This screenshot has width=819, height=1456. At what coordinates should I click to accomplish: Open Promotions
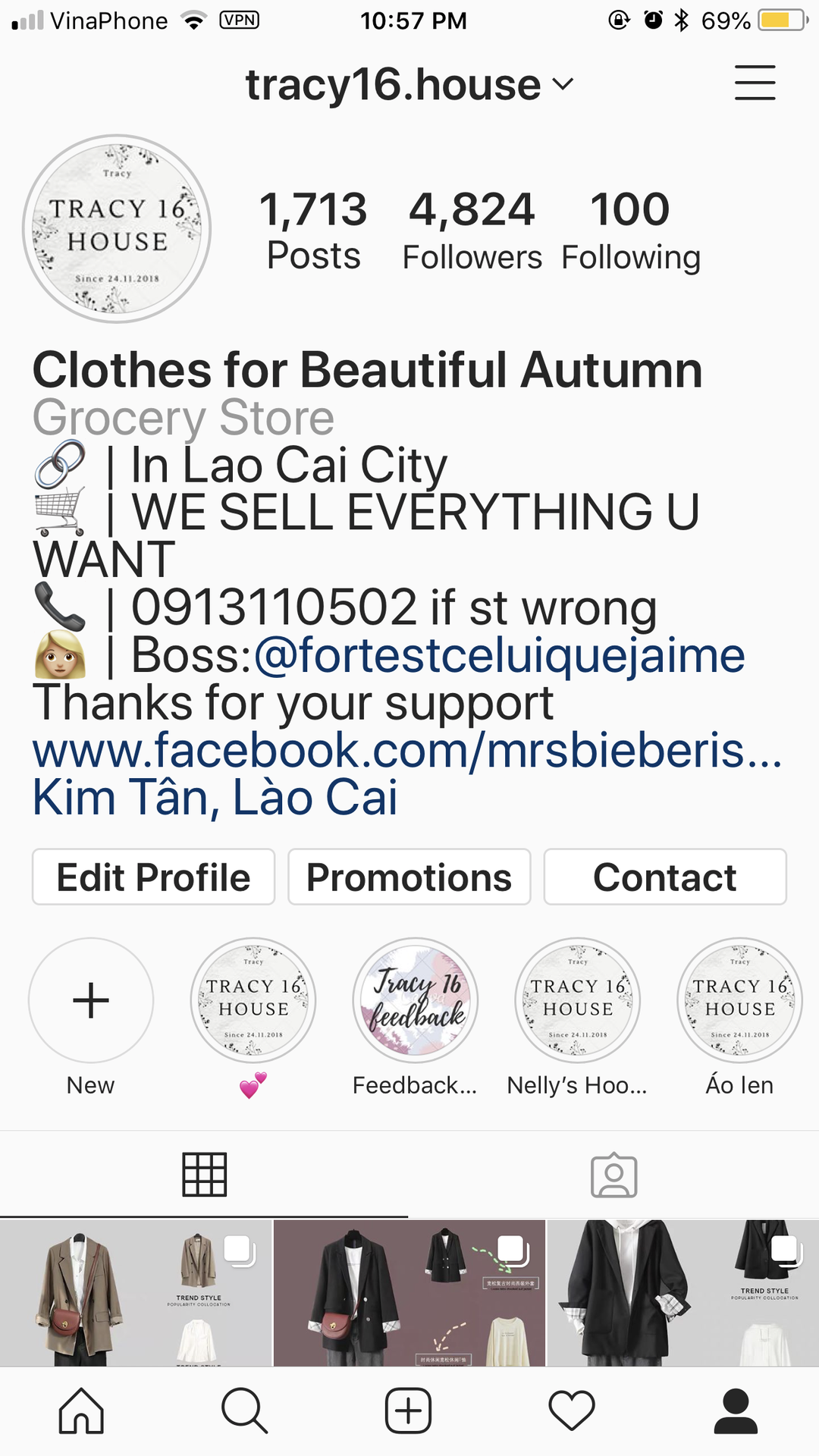409,877
